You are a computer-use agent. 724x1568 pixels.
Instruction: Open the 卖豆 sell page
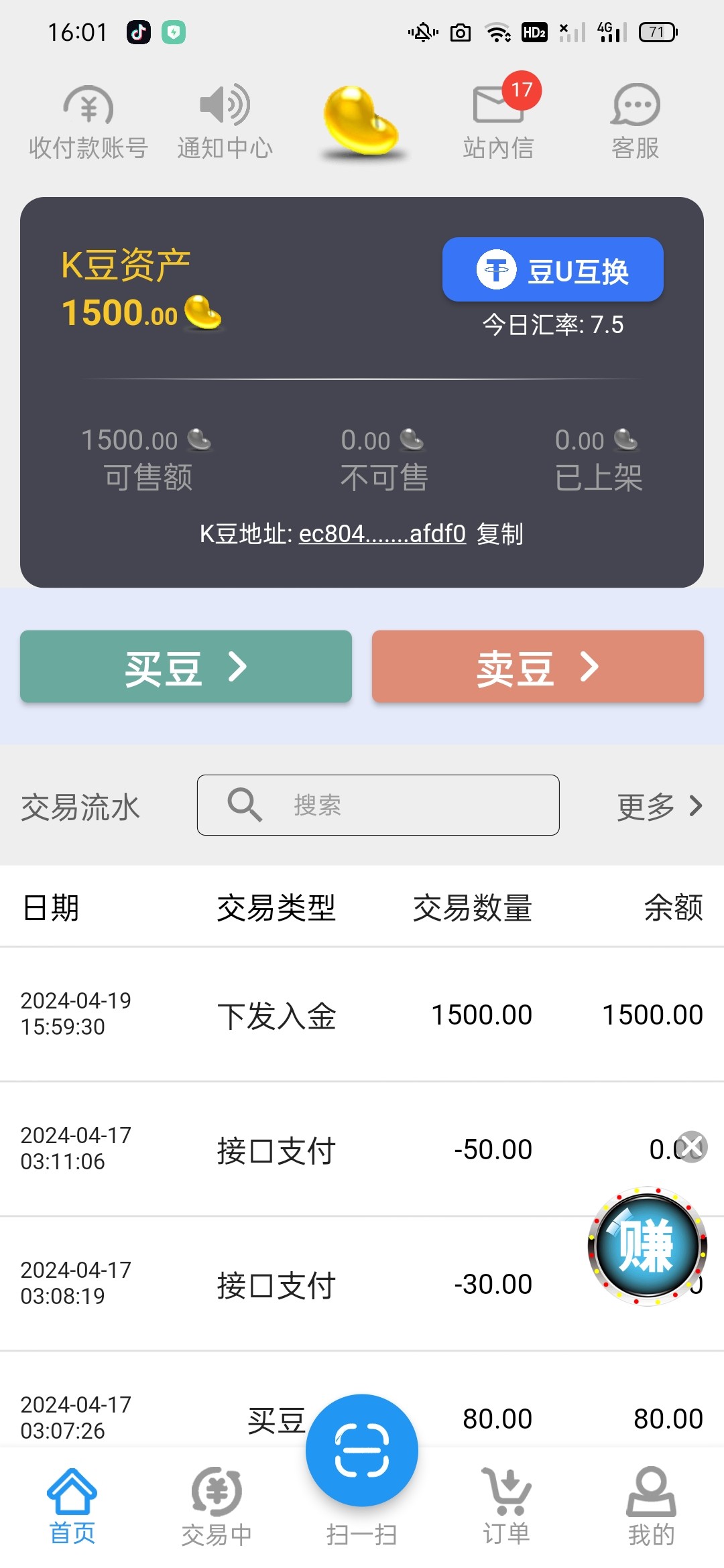538,667
